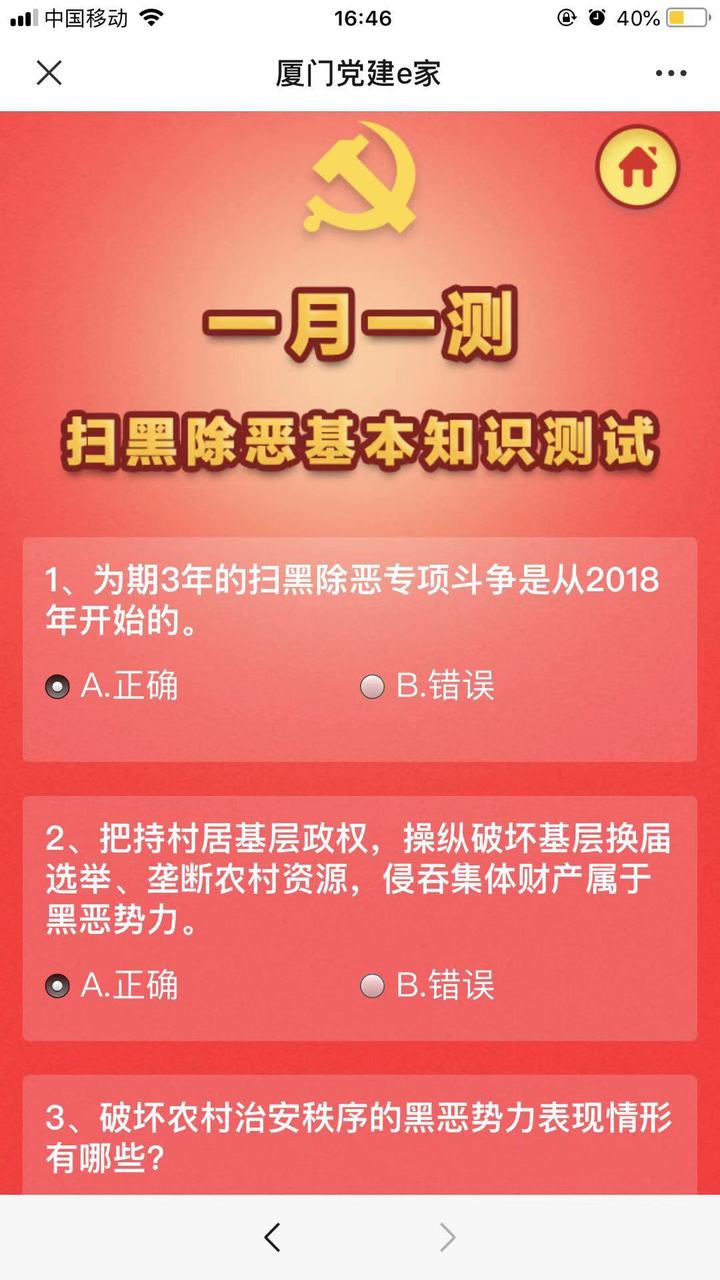Select A.正确 for question 1
The width and height of the screenshot is (720, 1280).
tap(59, 686)
